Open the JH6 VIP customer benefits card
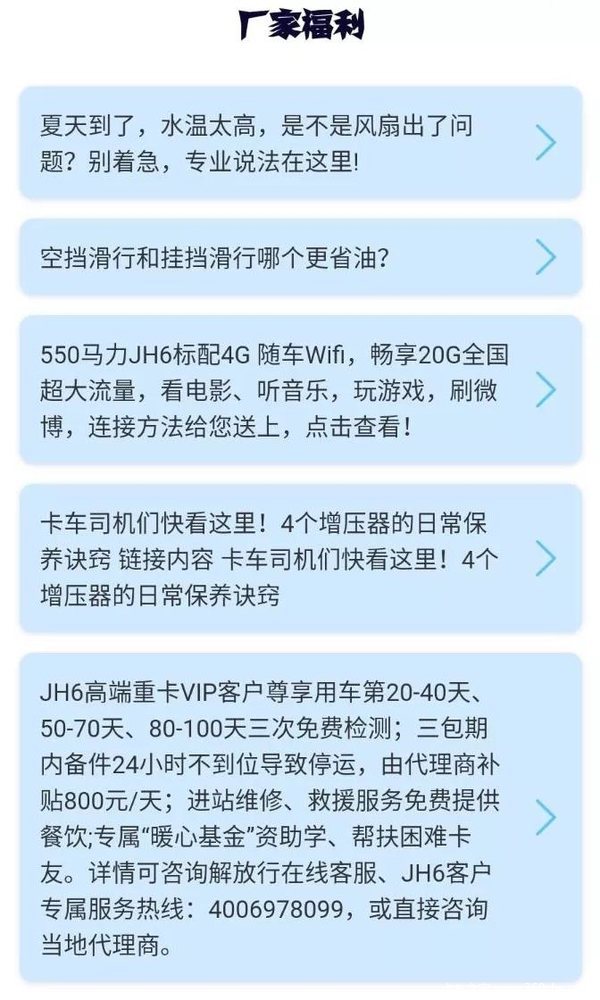This screenshot has width=600, height=1000. 300,818
